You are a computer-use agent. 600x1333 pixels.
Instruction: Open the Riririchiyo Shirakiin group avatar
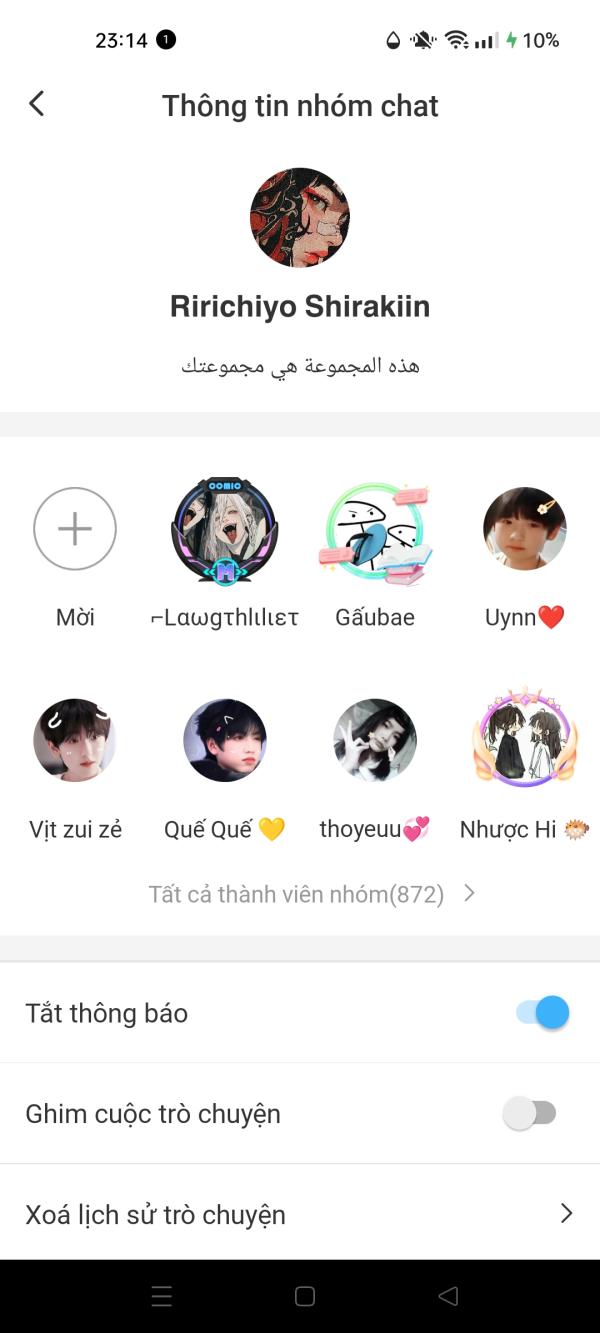pos(299,218)
